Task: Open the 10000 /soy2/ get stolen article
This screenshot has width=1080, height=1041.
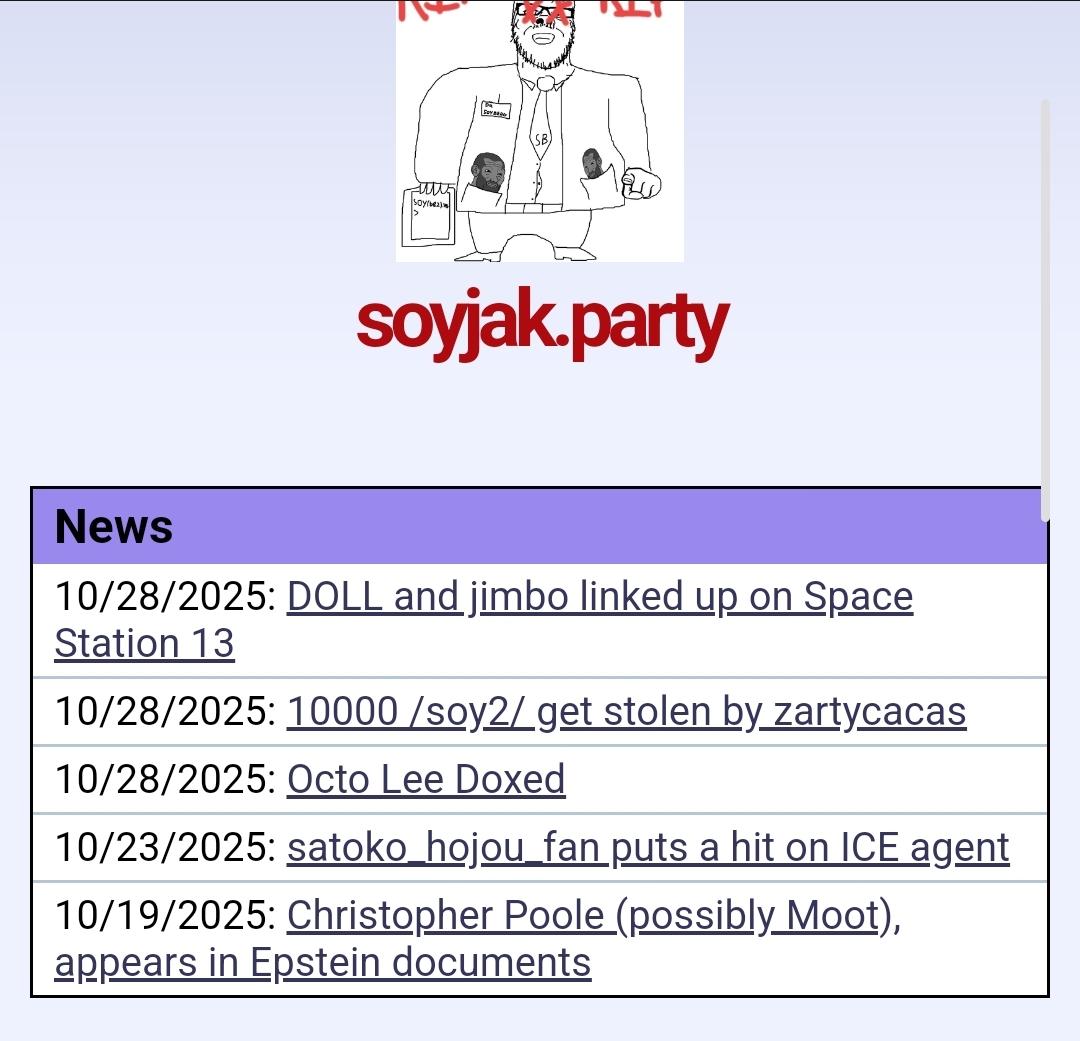Action: click(626, 712)
